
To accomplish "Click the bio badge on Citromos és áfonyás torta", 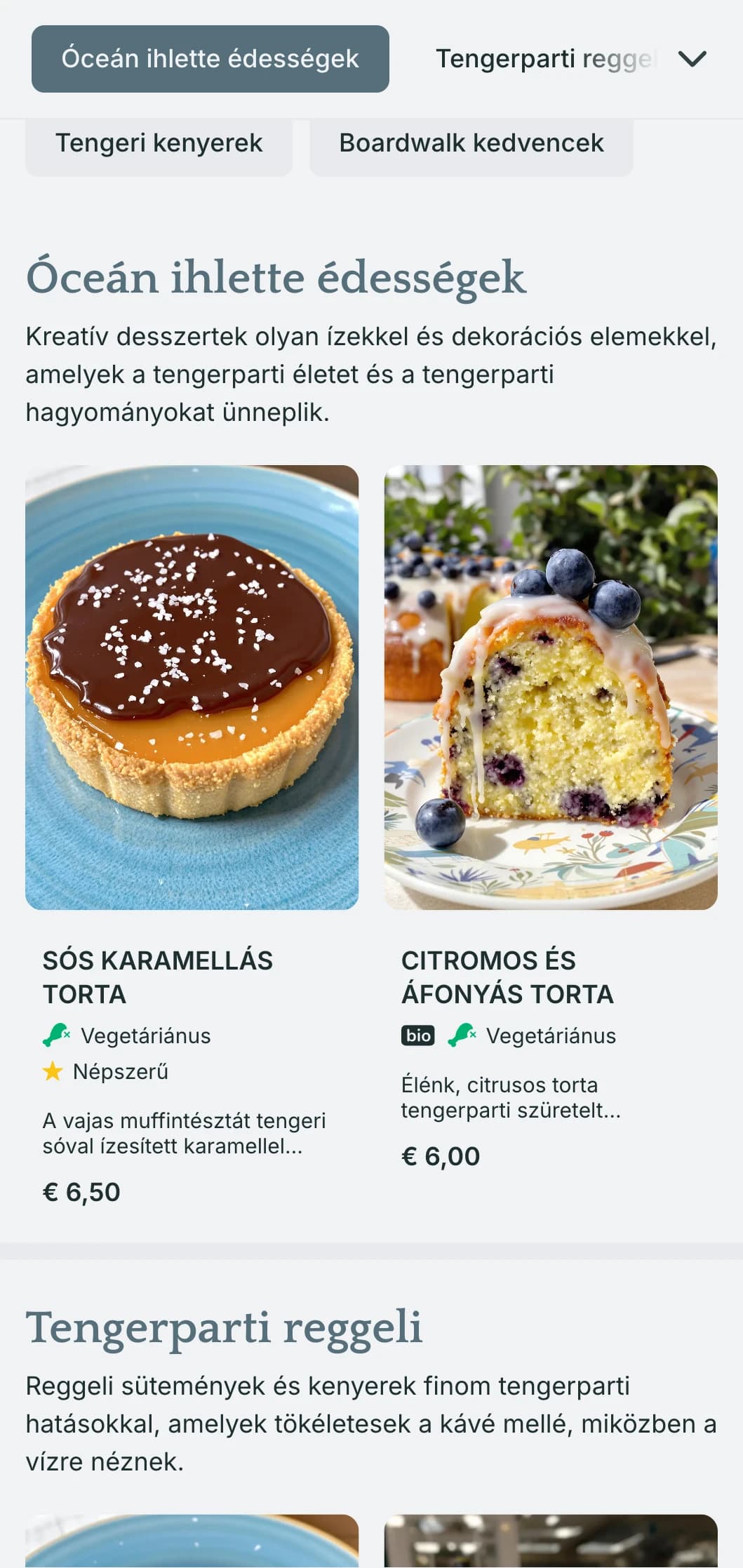I will [418, 1035].
